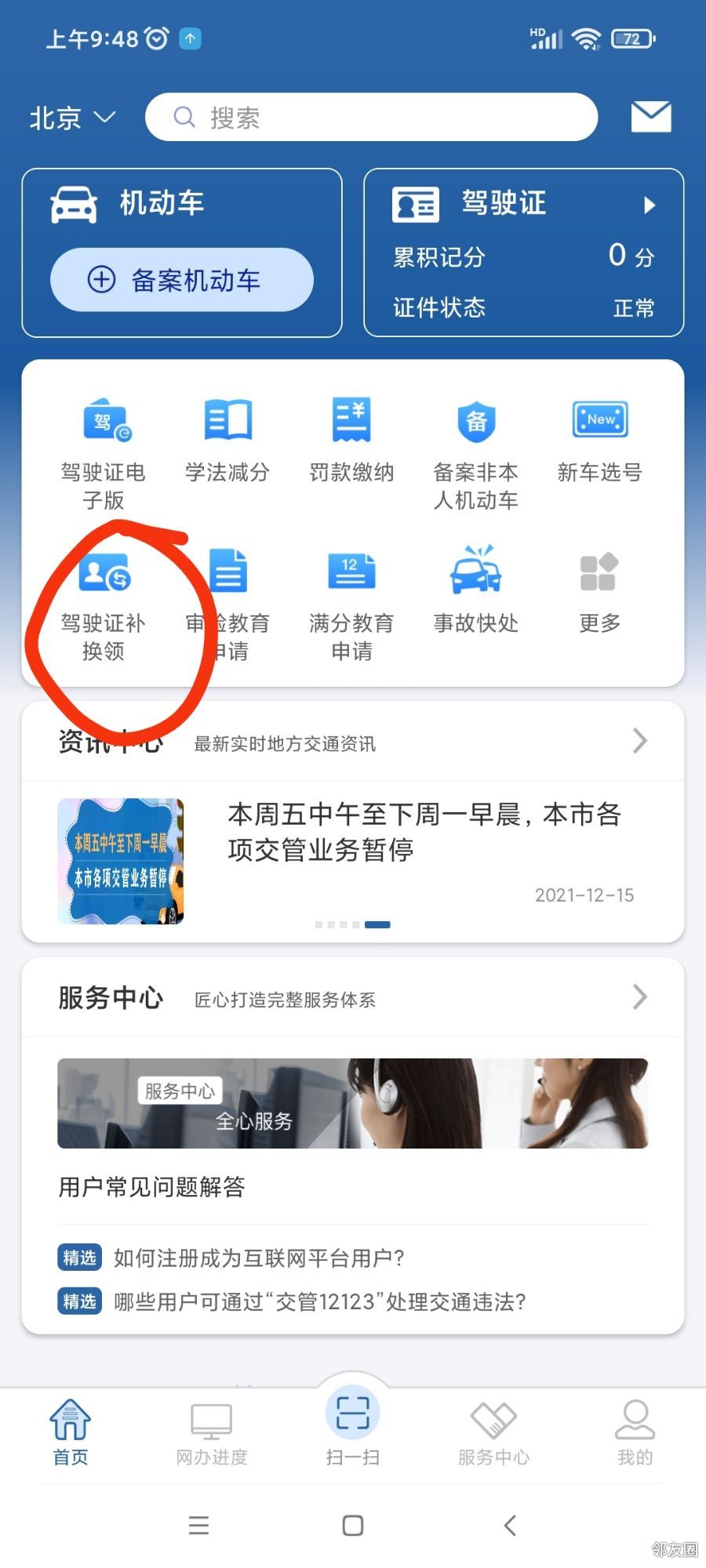706x1568 pixels.
Task: Select 满分教育申请
Action: [x=351, y=604]
